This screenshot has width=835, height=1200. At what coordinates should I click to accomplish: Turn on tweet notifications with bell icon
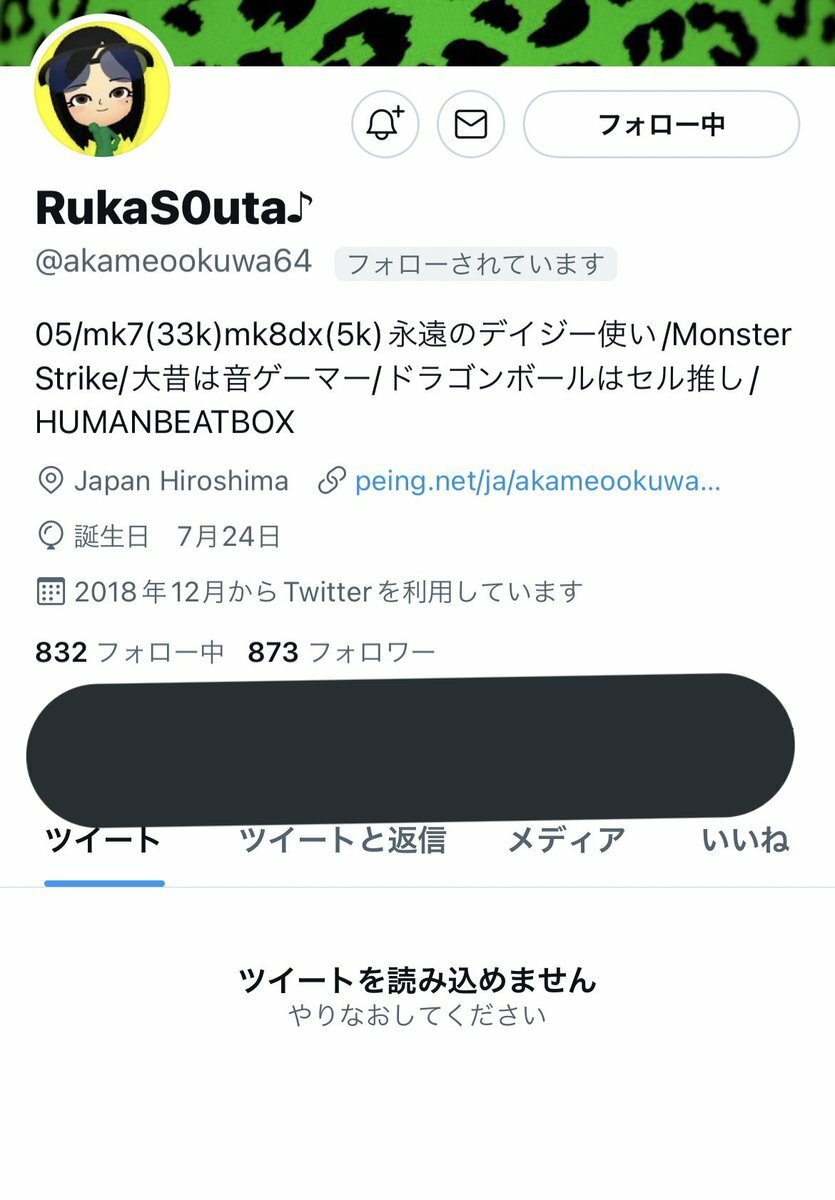tap(385, 124)
